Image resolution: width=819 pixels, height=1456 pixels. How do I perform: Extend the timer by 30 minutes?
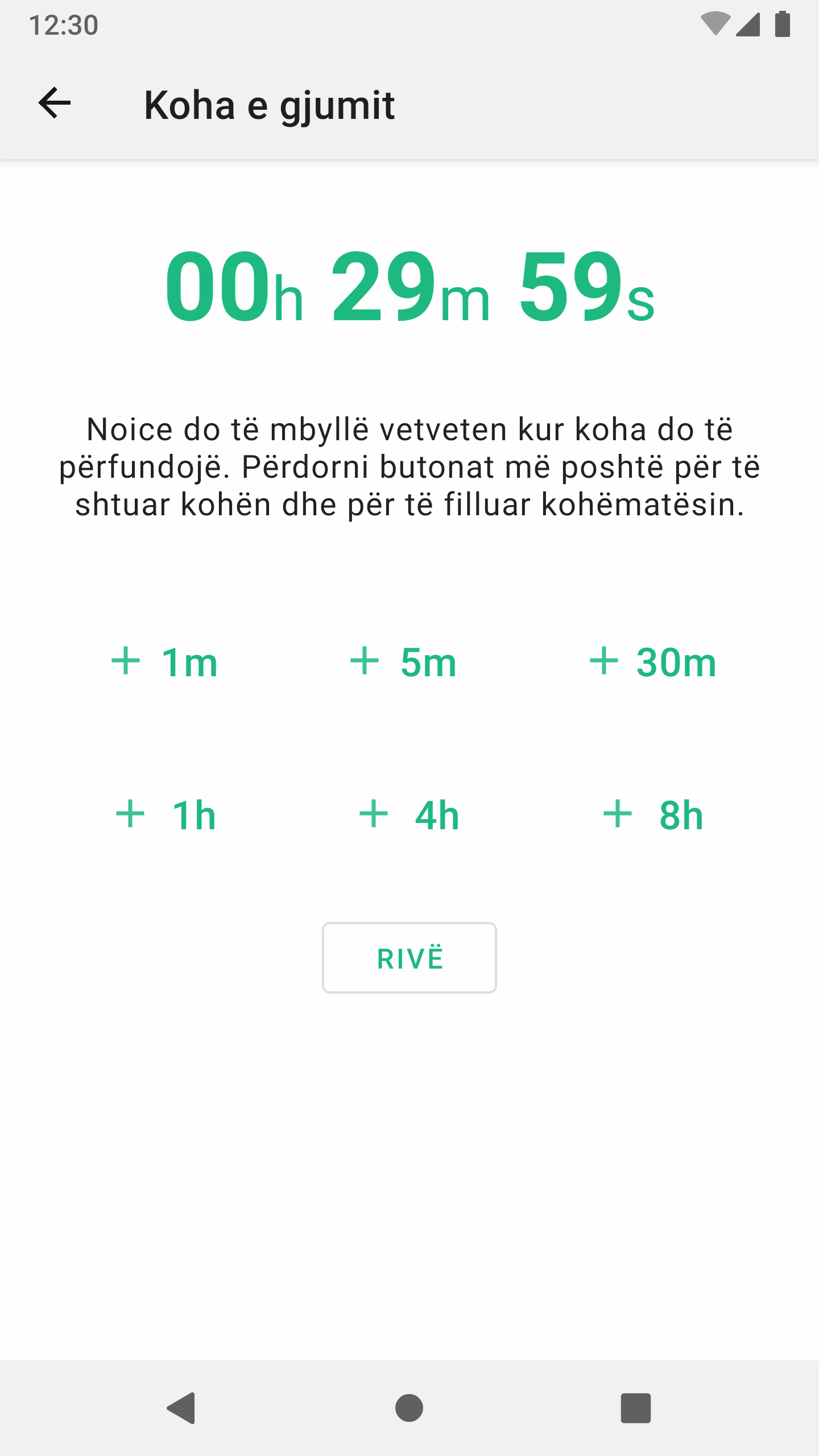[653, 663]
